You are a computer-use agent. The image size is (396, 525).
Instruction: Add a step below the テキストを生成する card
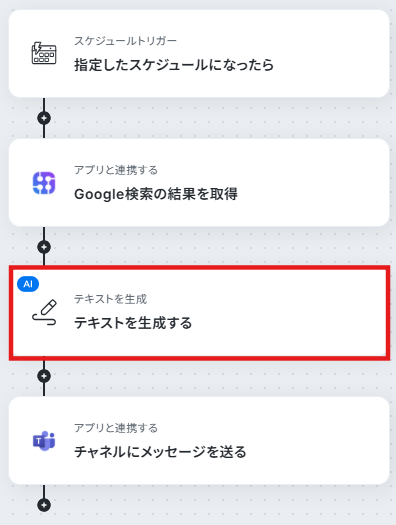(x=44, y=376)
